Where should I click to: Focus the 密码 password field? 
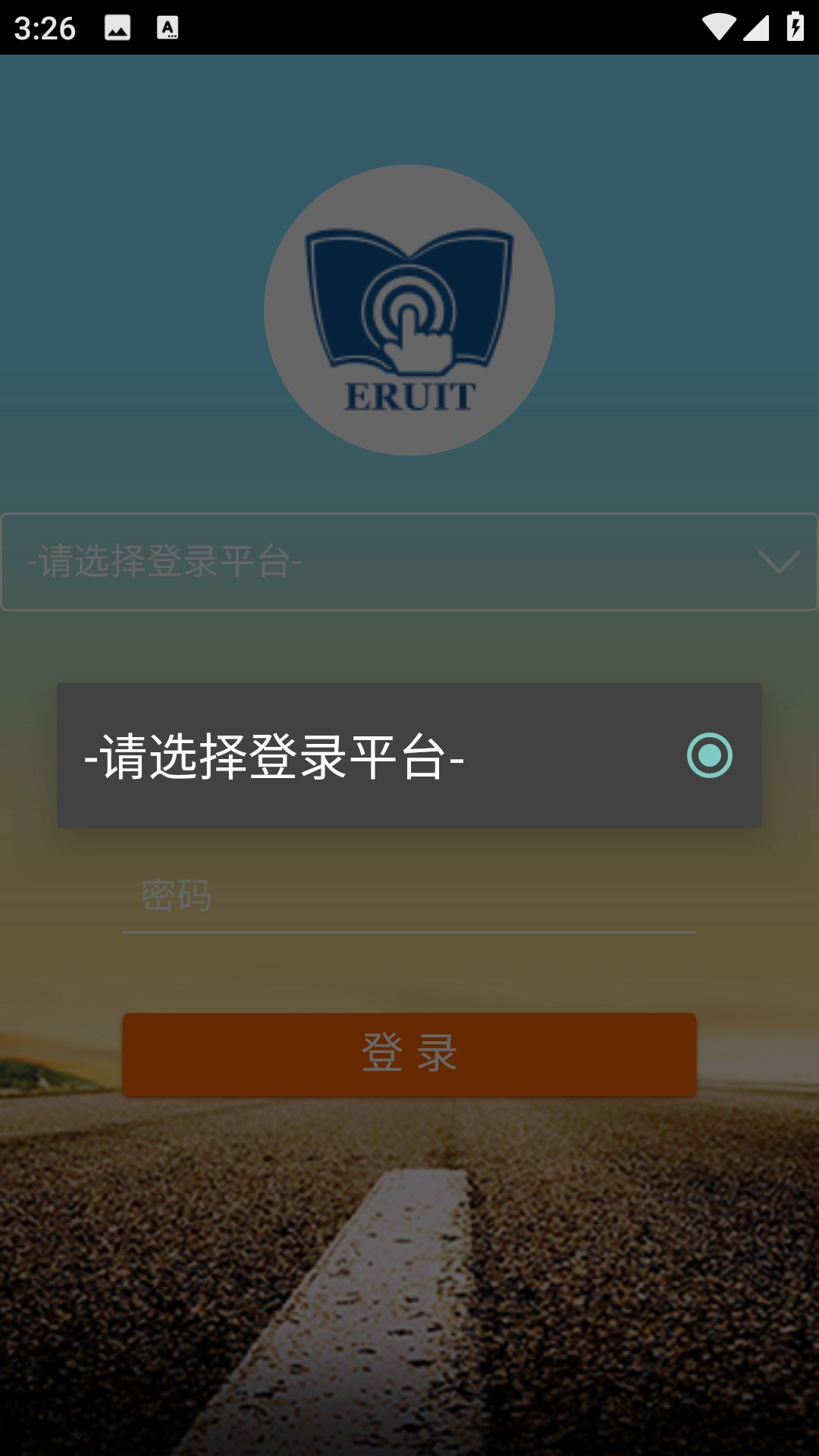click(x=409, y=897)
